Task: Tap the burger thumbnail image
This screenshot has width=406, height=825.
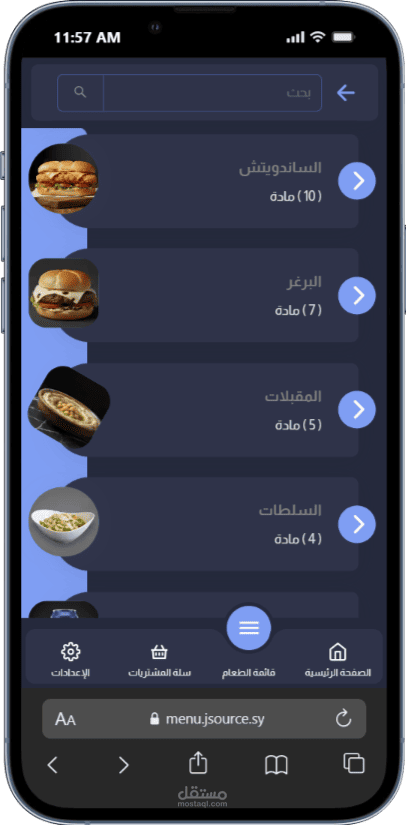Action: [x=64, y=294]
